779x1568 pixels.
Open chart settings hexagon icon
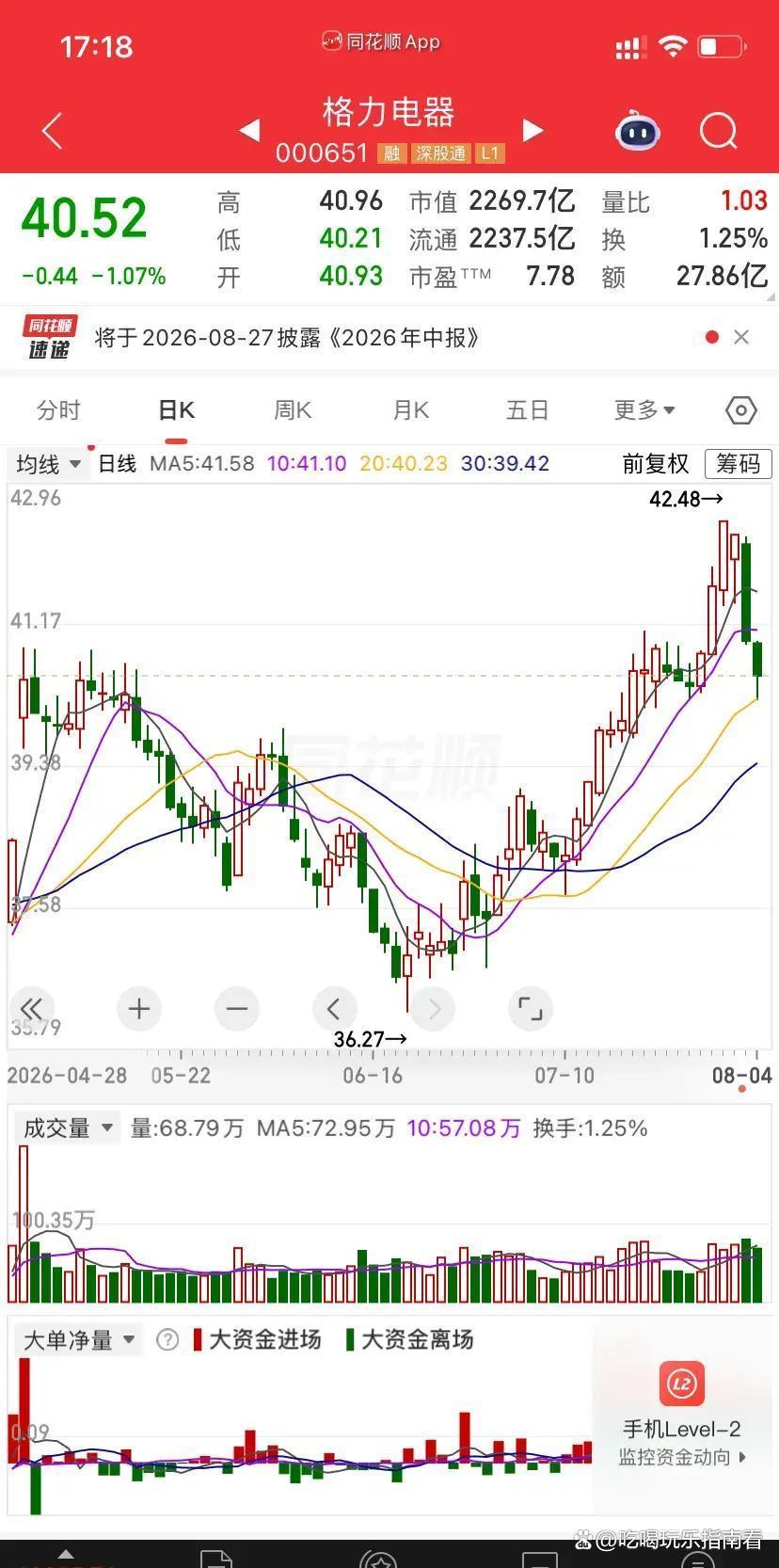tap(741, 410)
